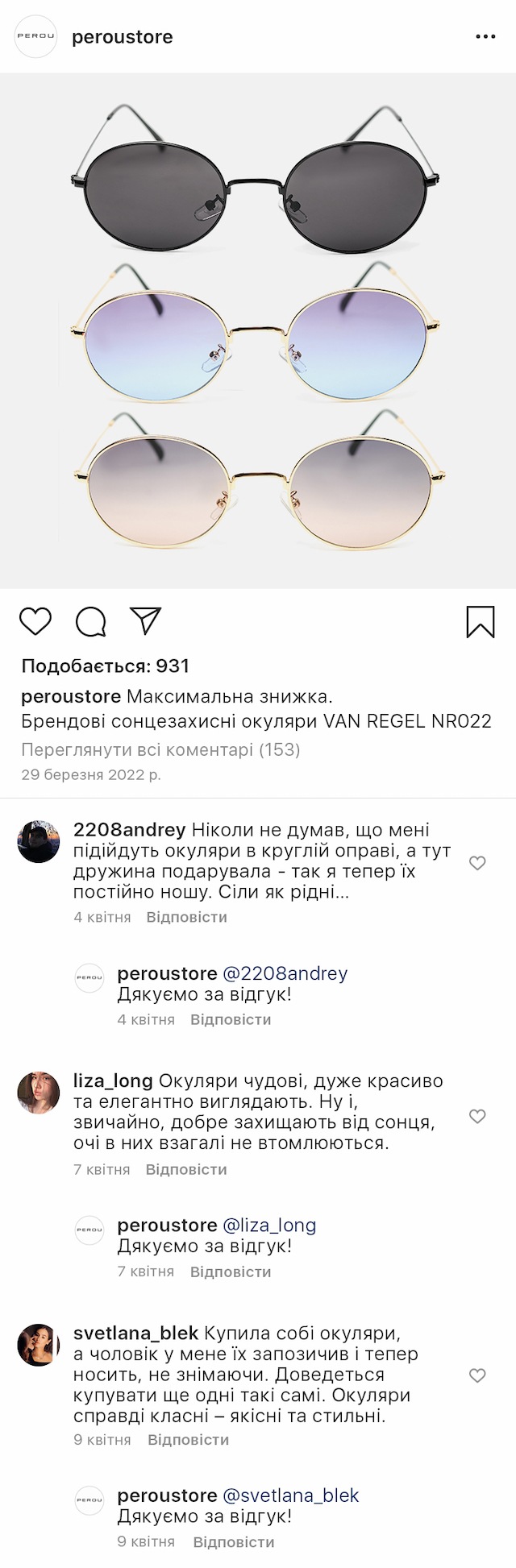This screenshot has width=516, height=1568.
Task: Open comments via the speech bubble icon
Action: tap(91, 621)
